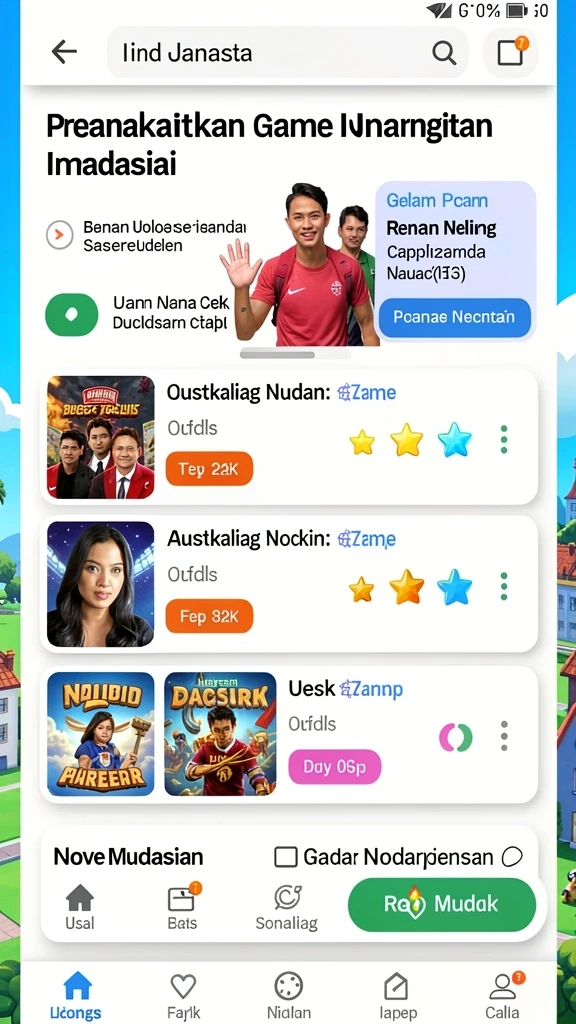Open the 'Austkaliag Nockin' game card
The width and height of the screenshot is (576, 1024).
(x=288, y=583)
